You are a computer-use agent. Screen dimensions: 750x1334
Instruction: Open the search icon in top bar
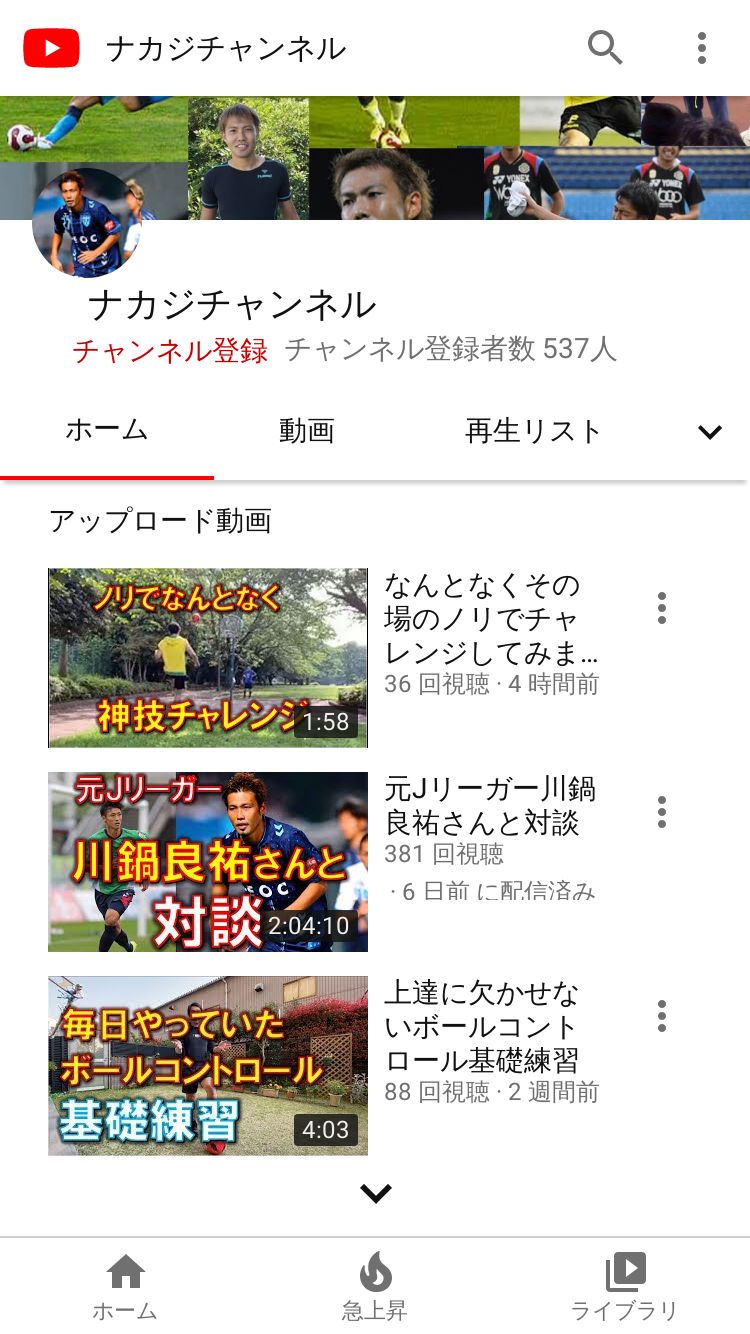click(x=605, y=47)
